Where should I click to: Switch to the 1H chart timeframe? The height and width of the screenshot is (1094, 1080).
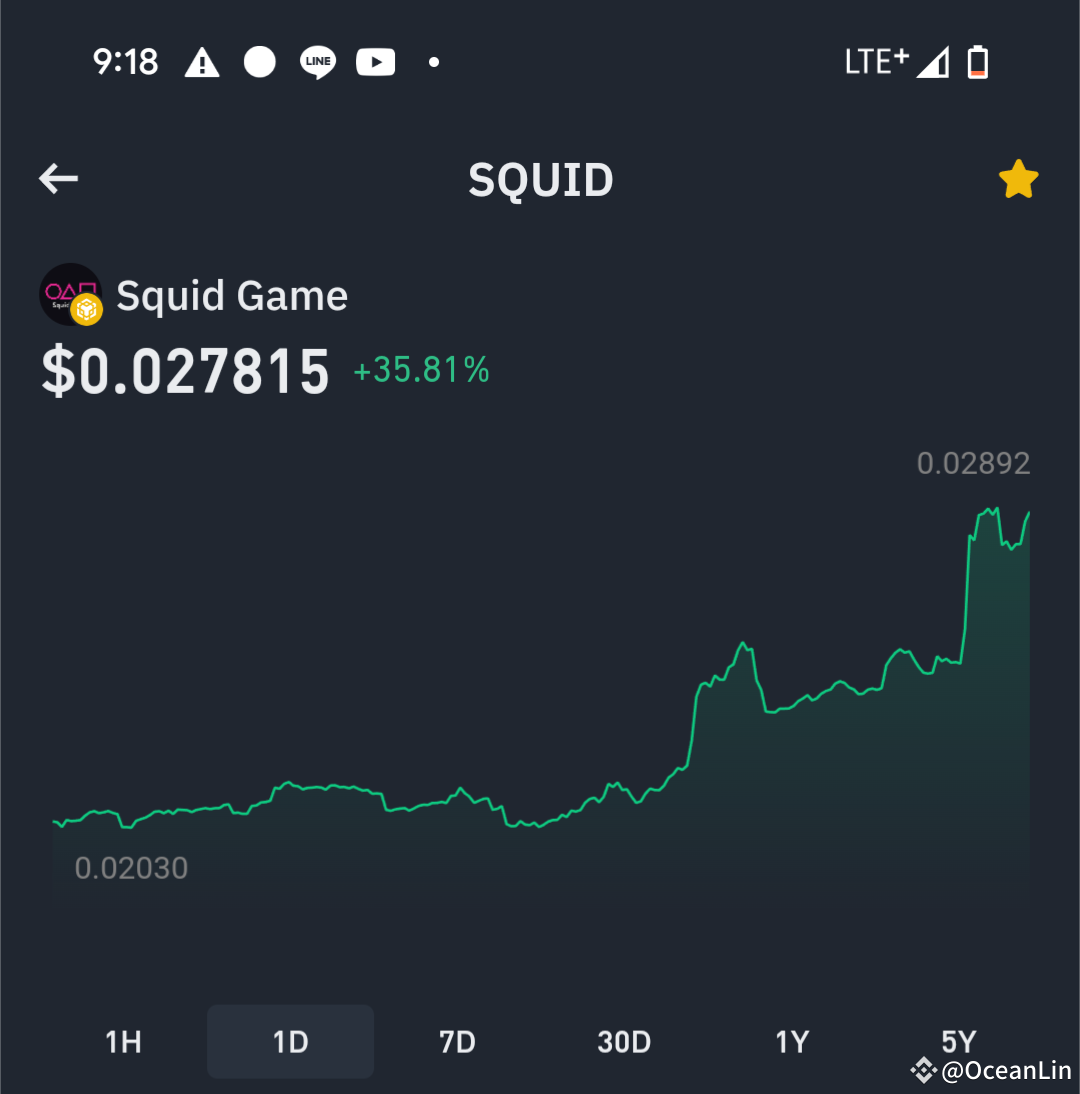coord(123,1041)
